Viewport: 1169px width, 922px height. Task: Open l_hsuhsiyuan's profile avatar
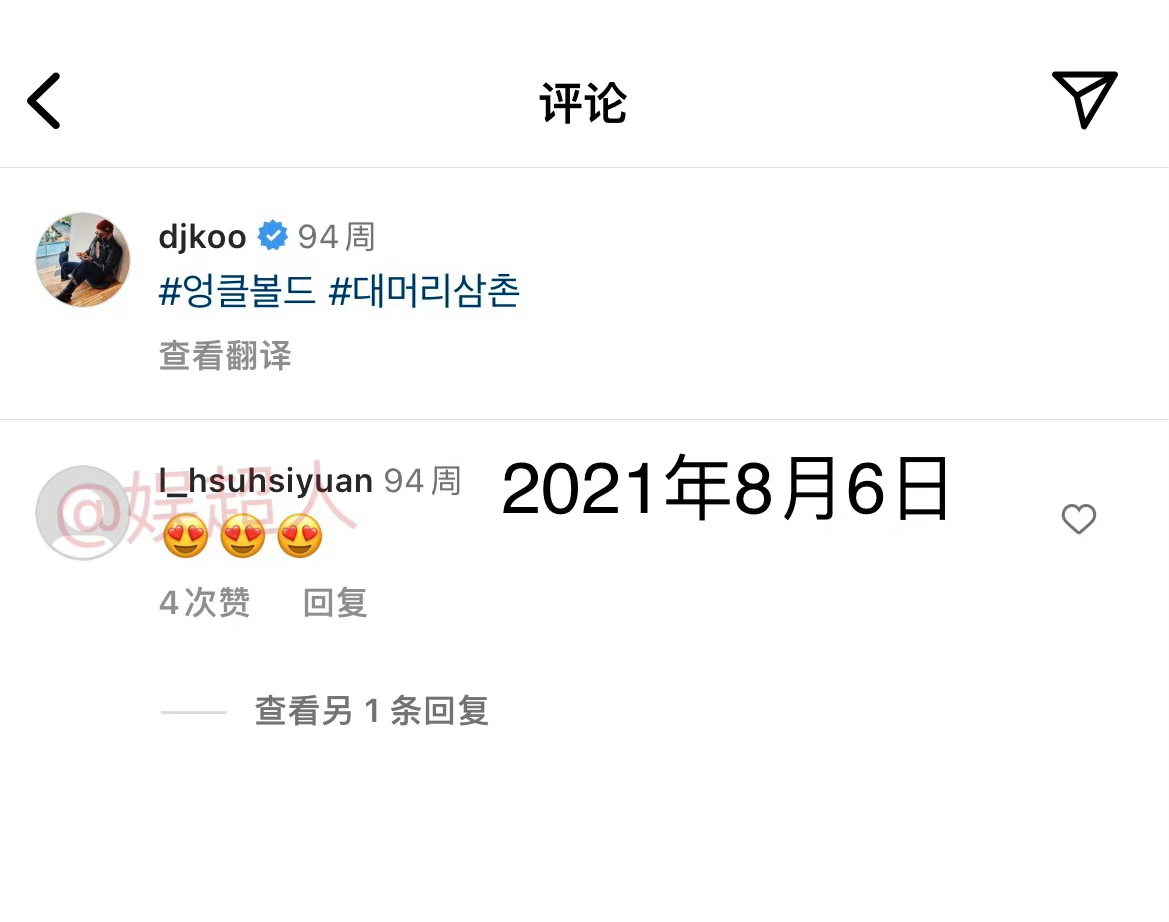(x=83, y=513)
